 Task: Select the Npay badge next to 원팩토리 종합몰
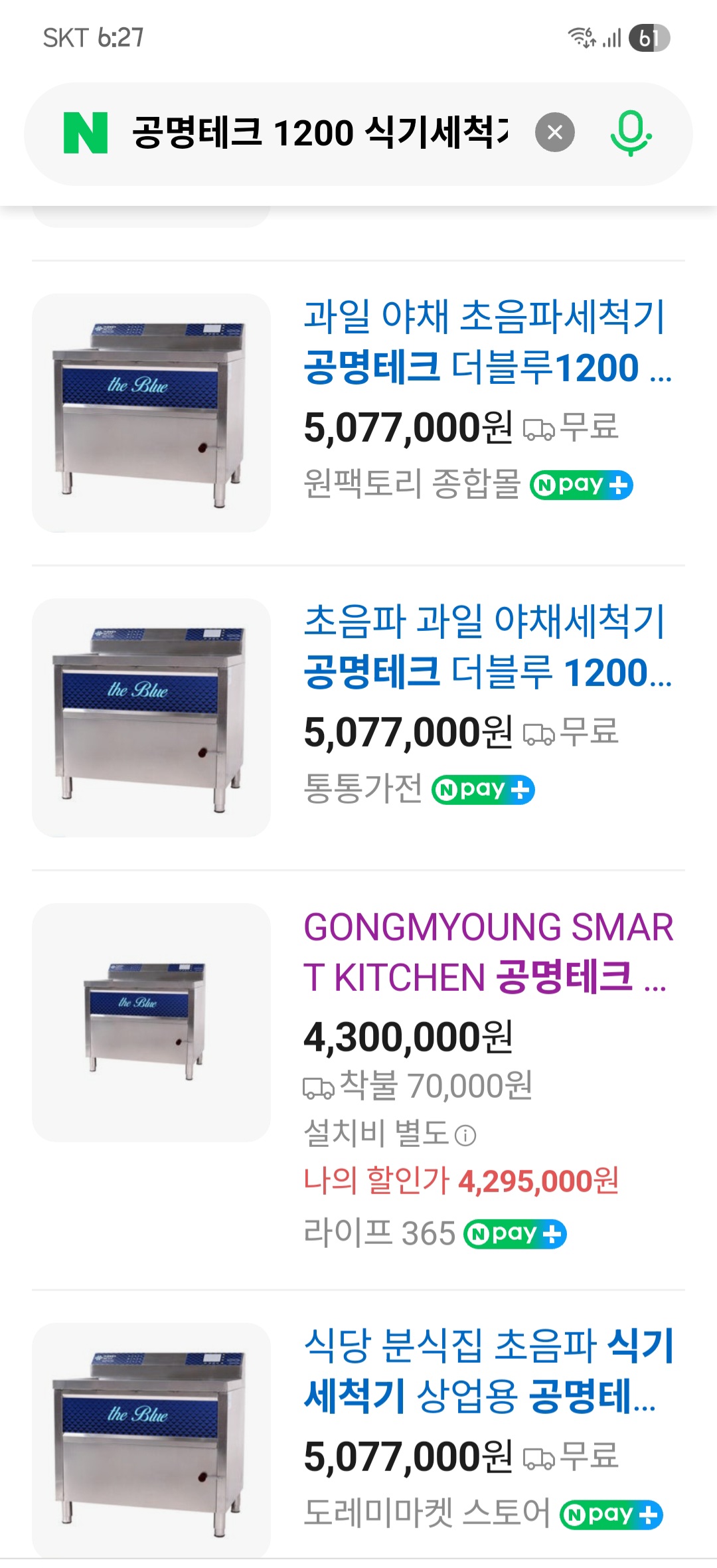[x=580, y=484]
